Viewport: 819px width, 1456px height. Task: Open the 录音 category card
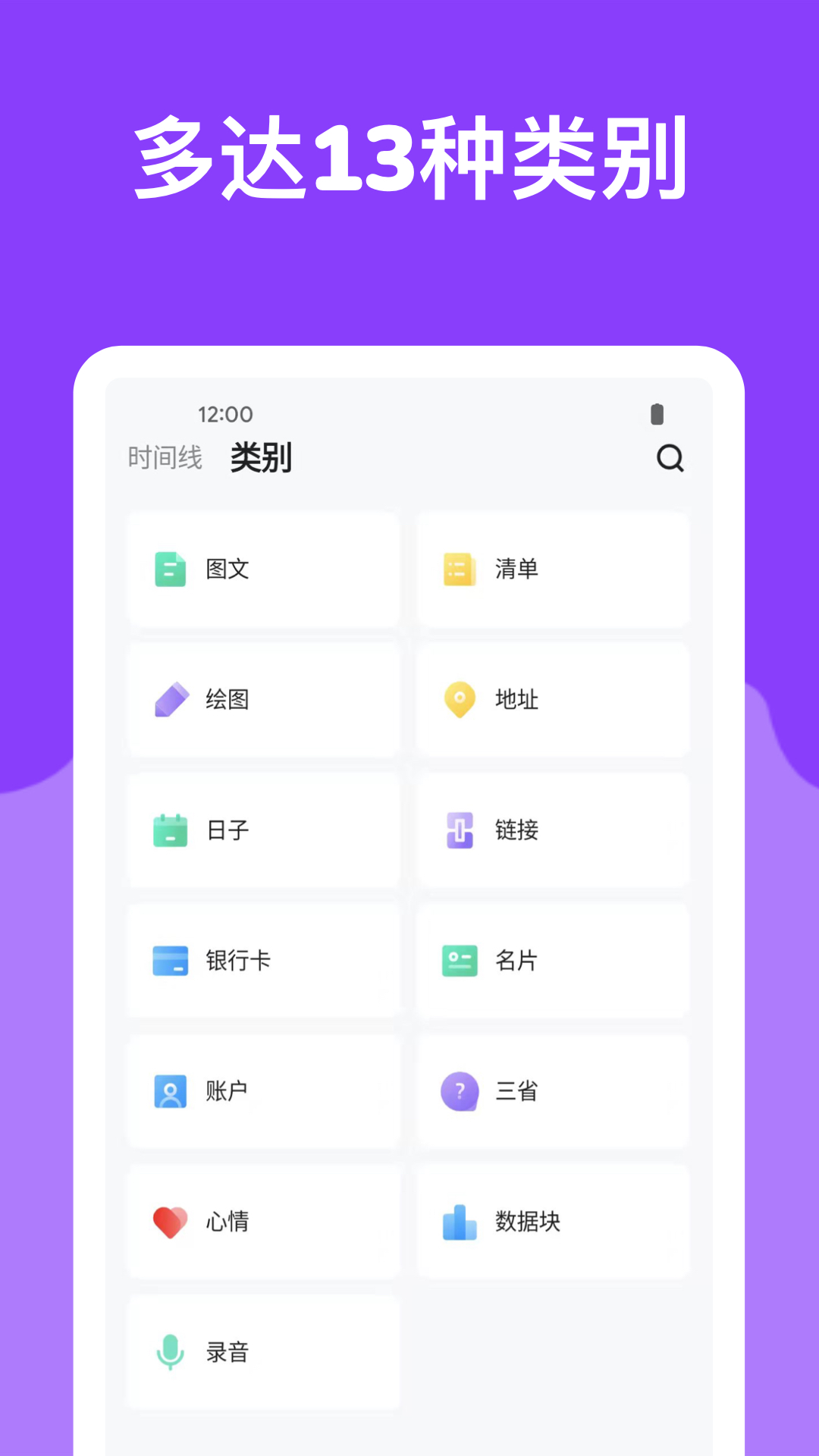coord(263,1351)
